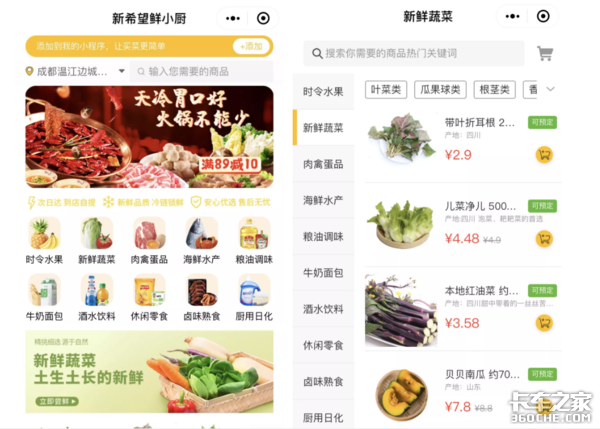Open the 时令水果 category icon on home
Viewport: 600px width, 429px height.
coord(43,235)
